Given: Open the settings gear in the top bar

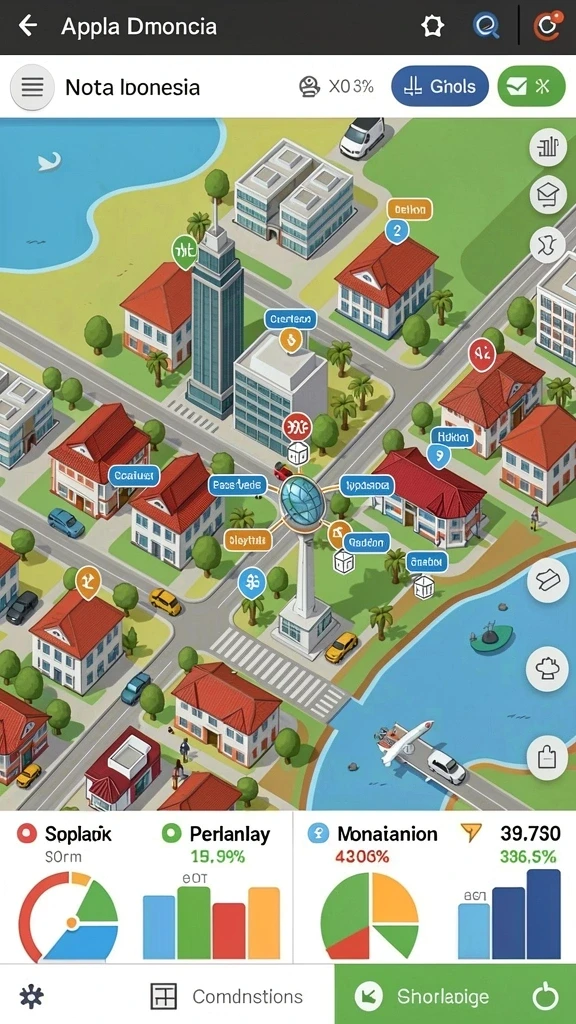Looking at the screenshot, I should pyautogui.click(x=432, y=26).
